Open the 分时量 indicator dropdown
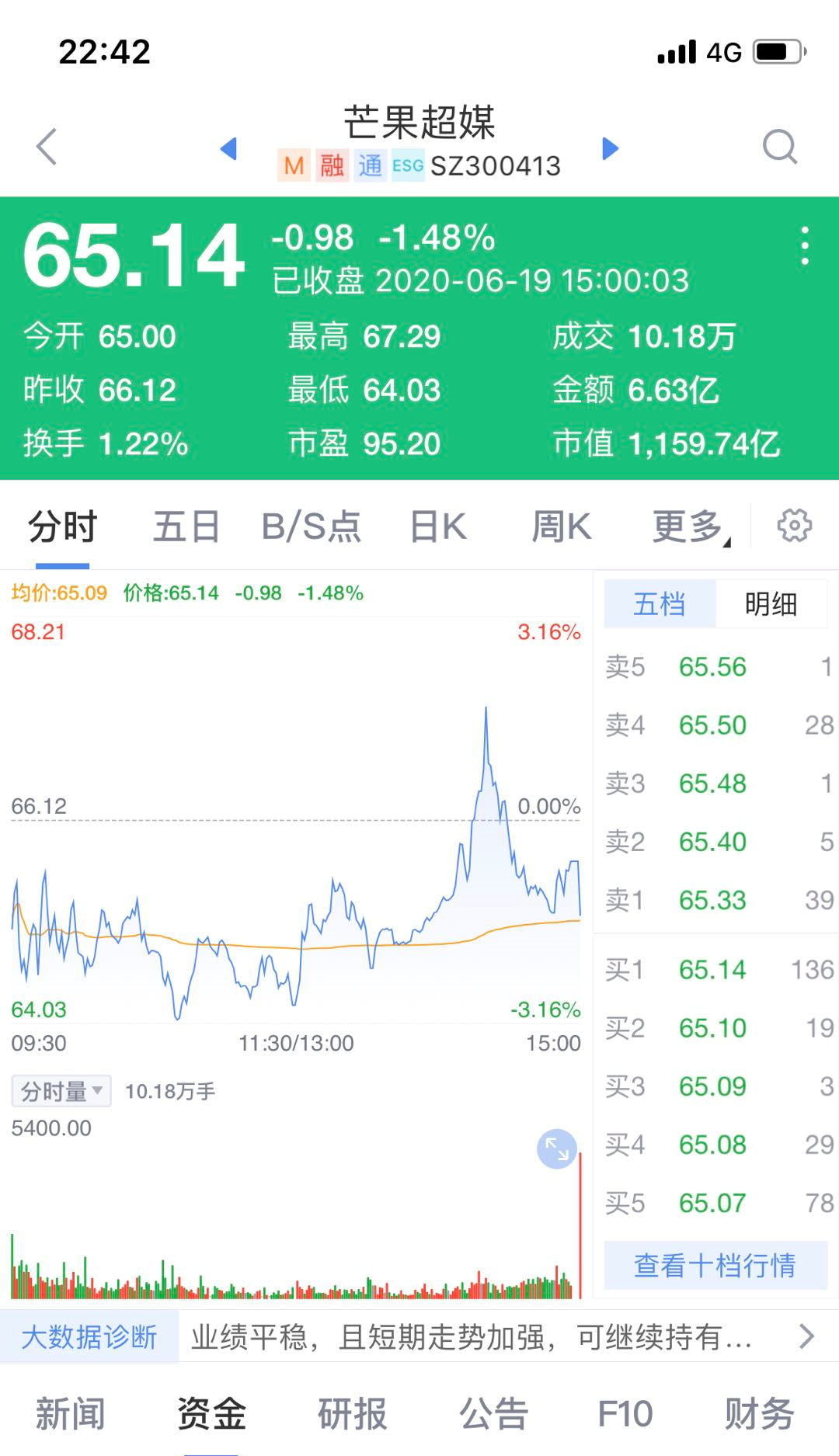 [x=61, y=1091]
